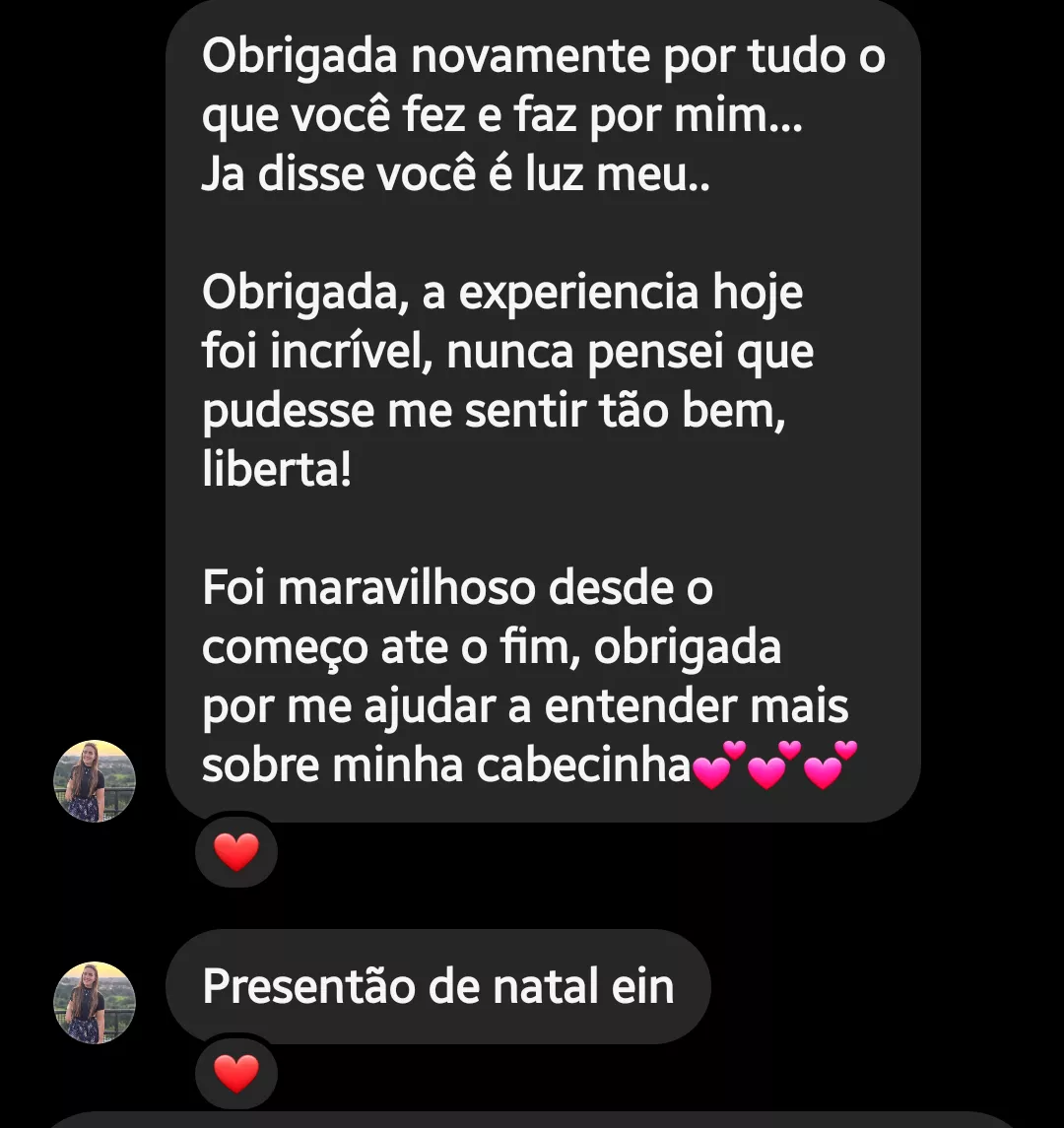Screen dimensions: 1064x1128
Task: Open profile photo beside "Presentão de natal ein"
Action: click(94, 1002)
